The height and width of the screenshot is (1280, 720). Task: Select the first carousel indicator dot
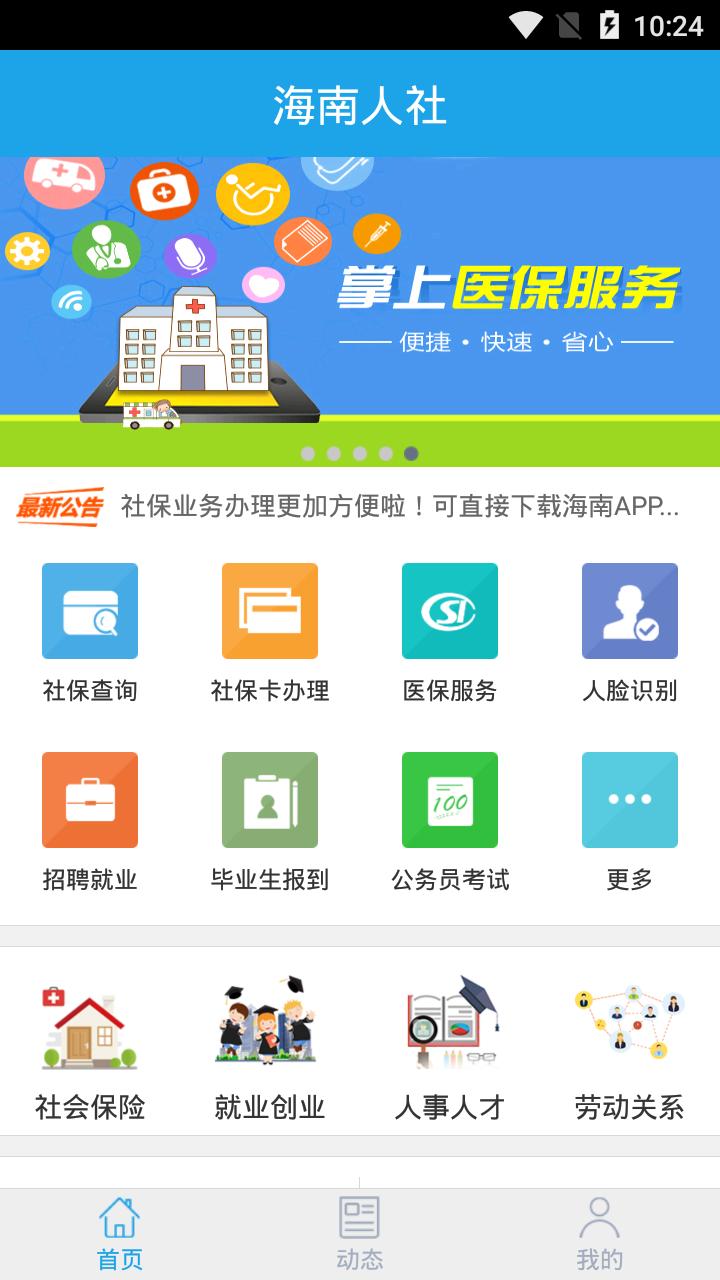(x=308, y=452)
